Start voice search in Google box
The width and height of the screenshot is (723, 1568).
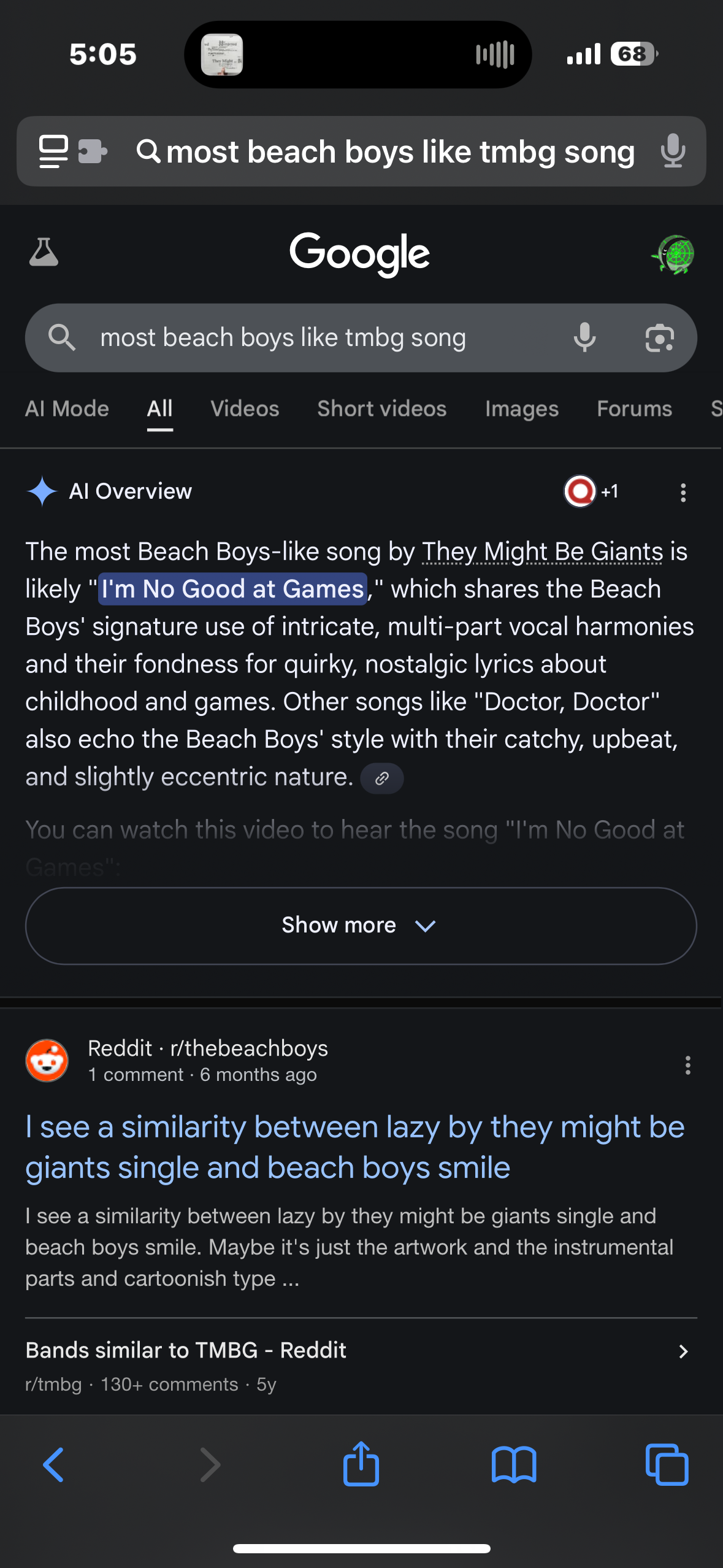pyautogui.click(x=584, y=338)
